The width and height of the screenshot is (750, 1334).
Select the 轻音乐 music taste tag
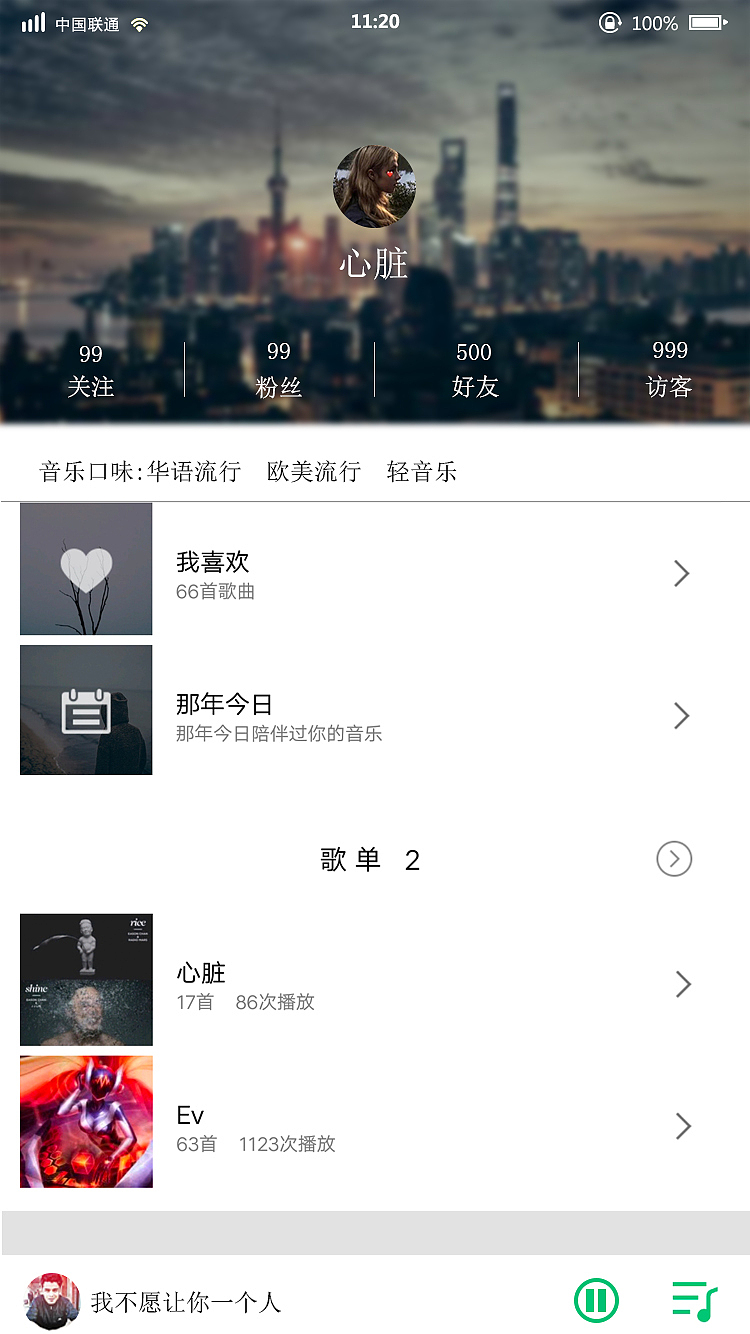point(421,471)
